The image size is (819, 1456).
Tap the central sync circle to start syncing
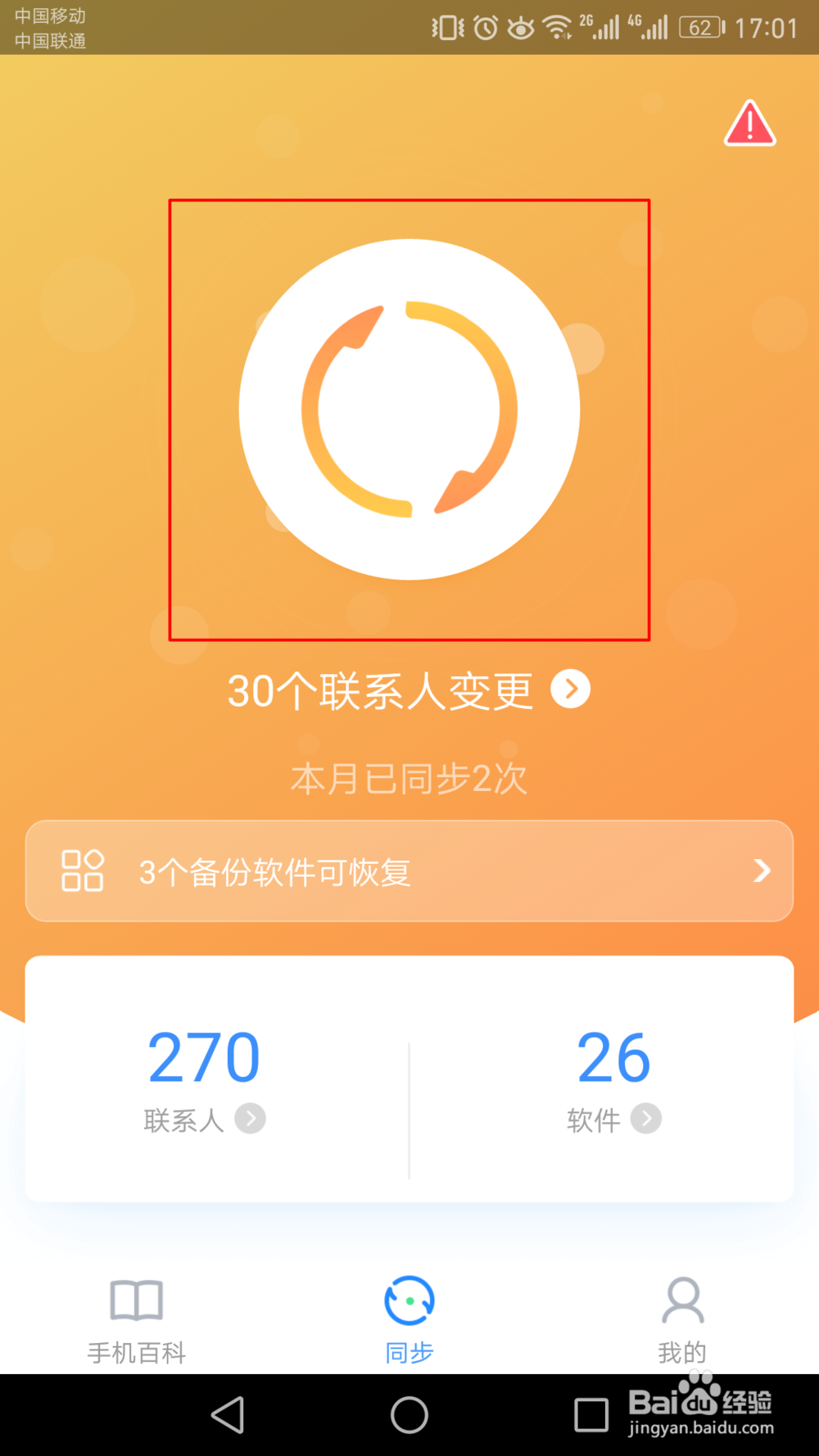click(409, 409)
